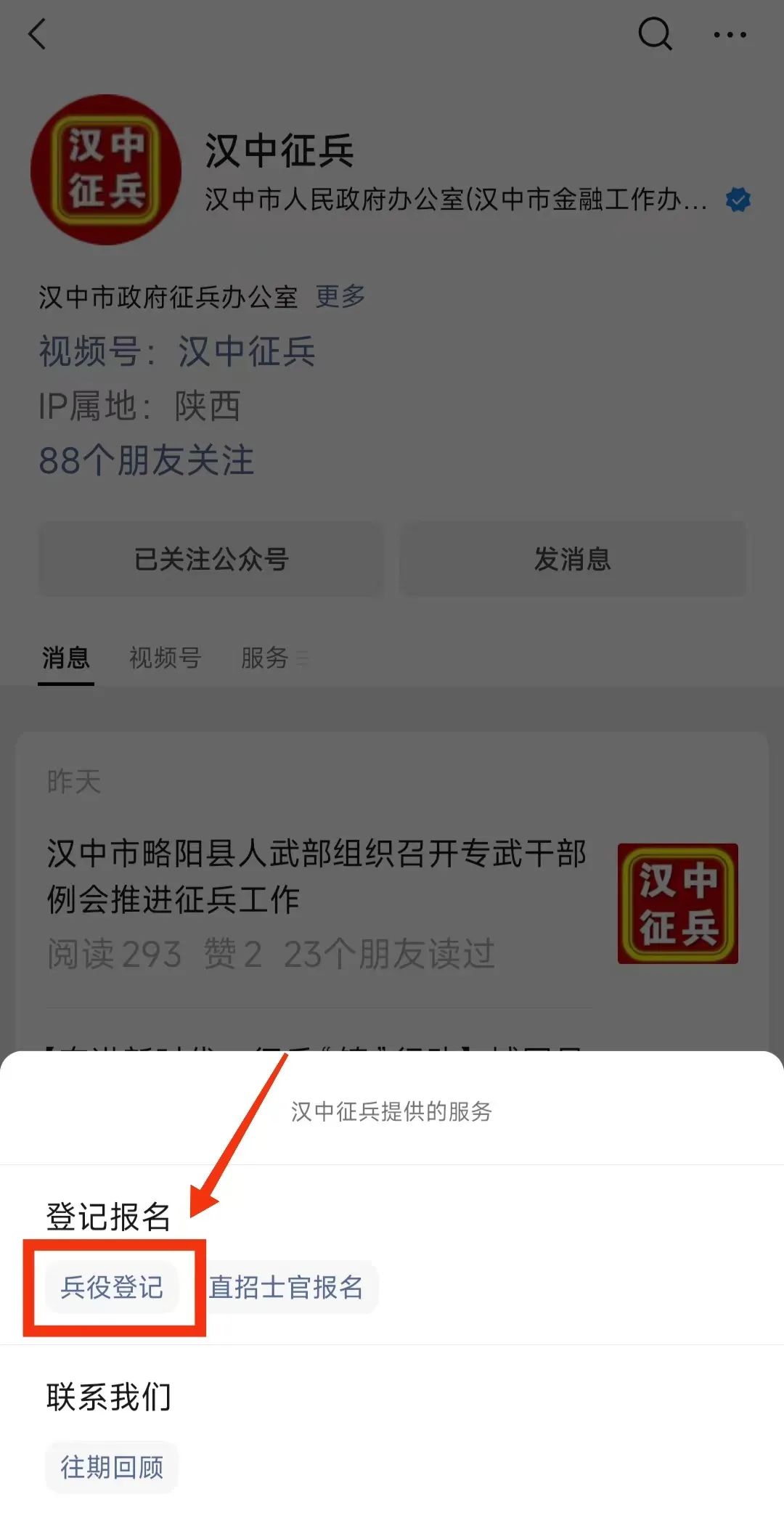
Task: Switch to the 视频号 tab
Action: [165, 658]
